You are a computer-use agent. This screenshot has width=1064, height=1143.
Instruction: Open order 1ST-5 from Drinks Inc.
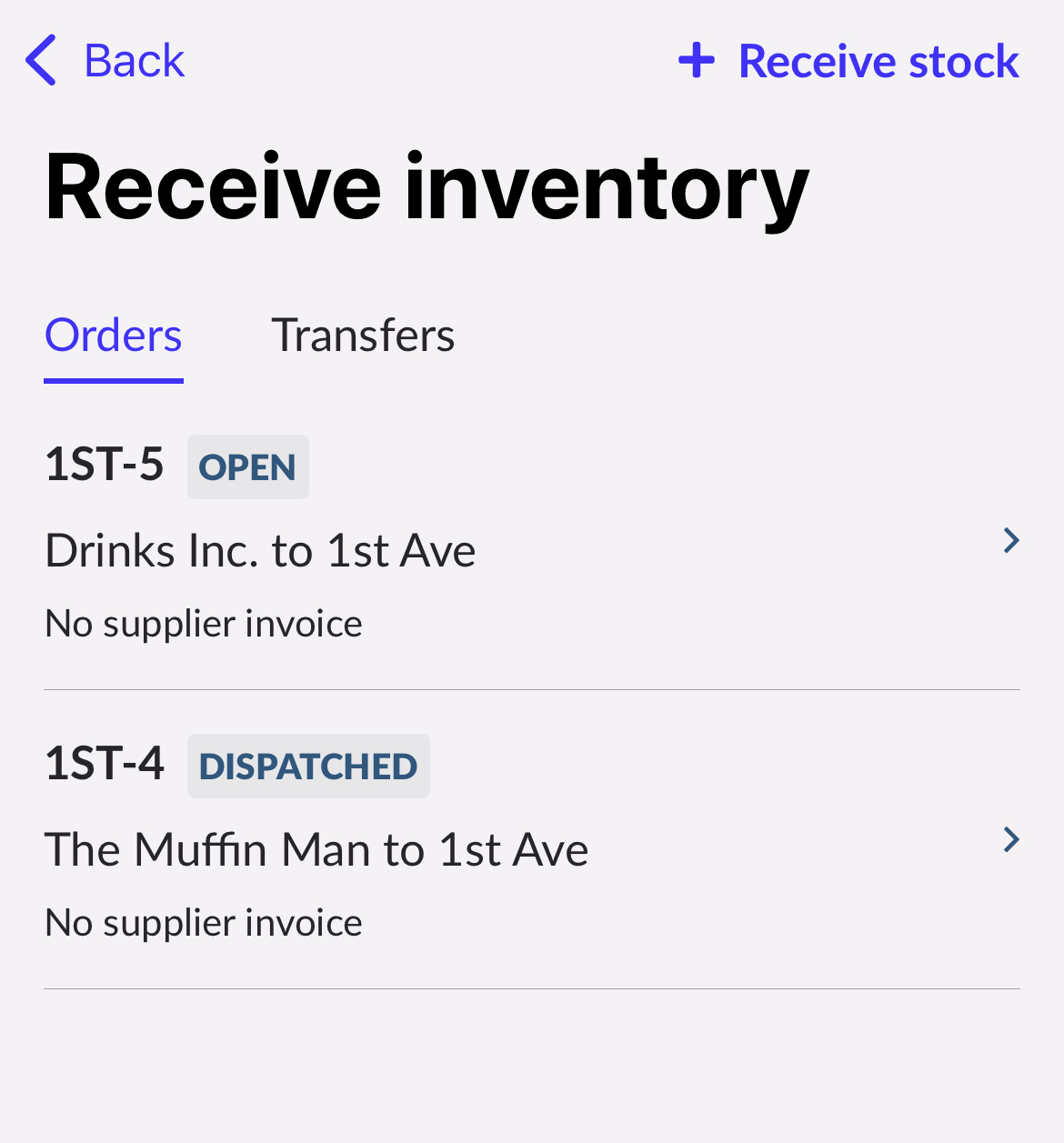click(x=531, y=543)
